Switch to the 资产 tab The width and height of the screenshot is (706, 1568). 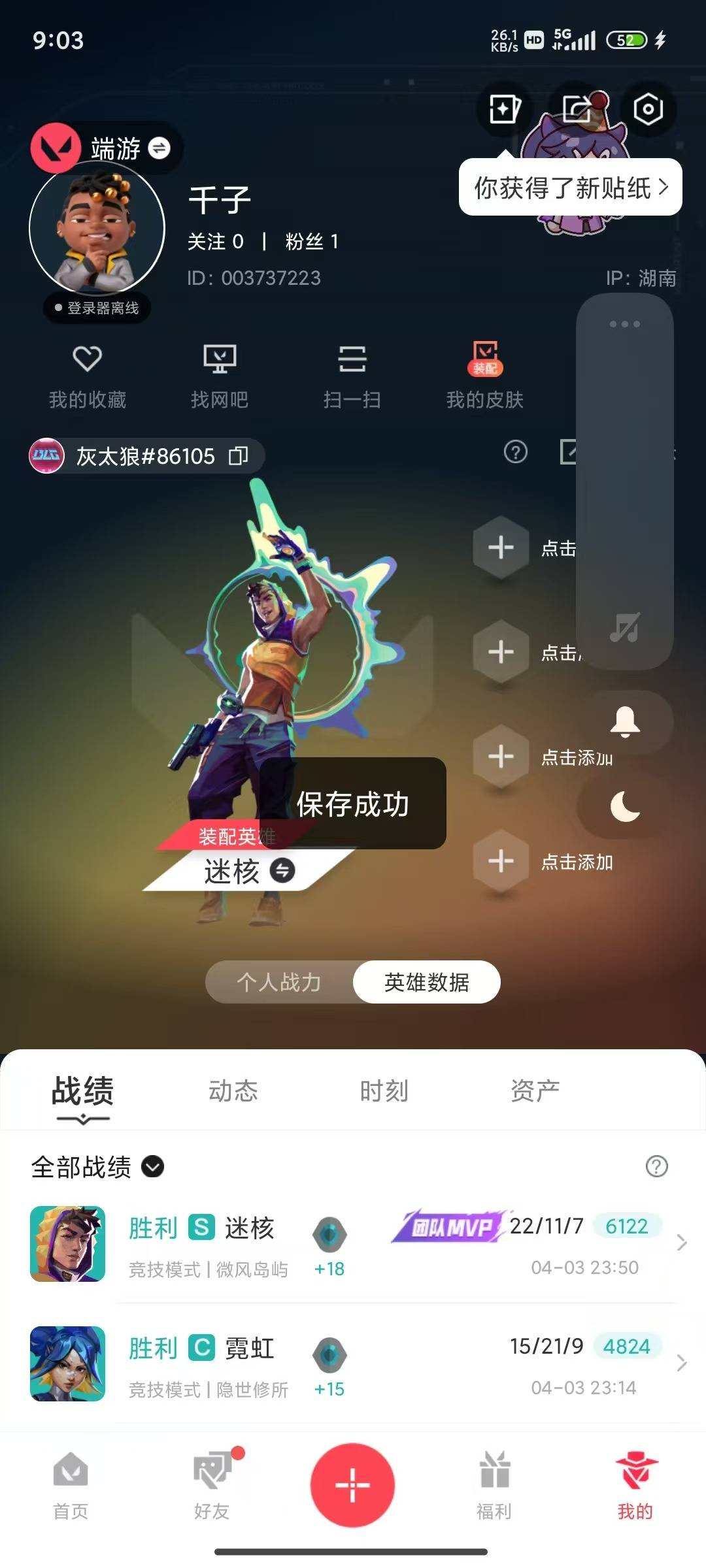[534, 1090]
